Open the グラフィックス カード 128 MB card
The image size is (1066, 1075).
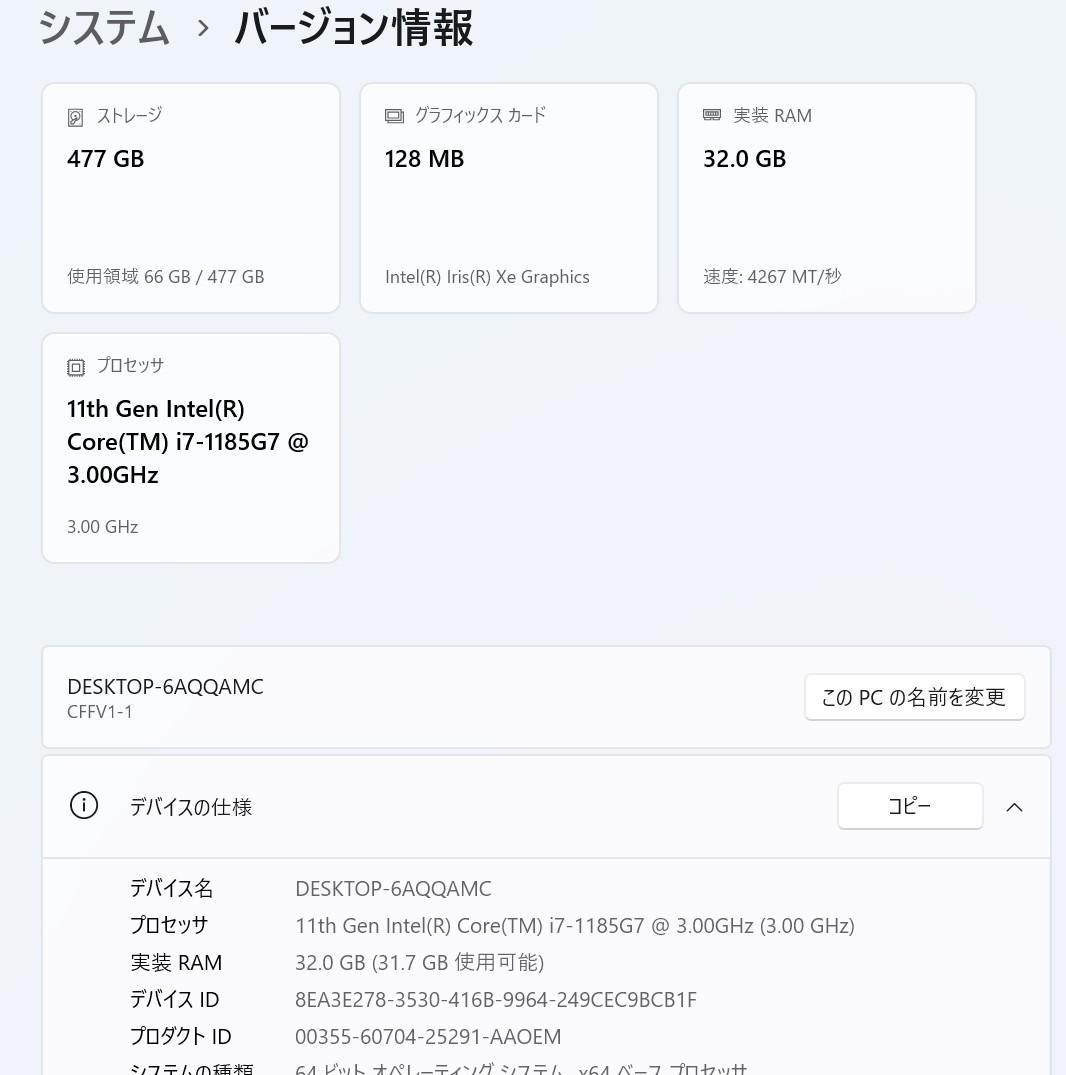pyautogui.click(x=508, y=197)
